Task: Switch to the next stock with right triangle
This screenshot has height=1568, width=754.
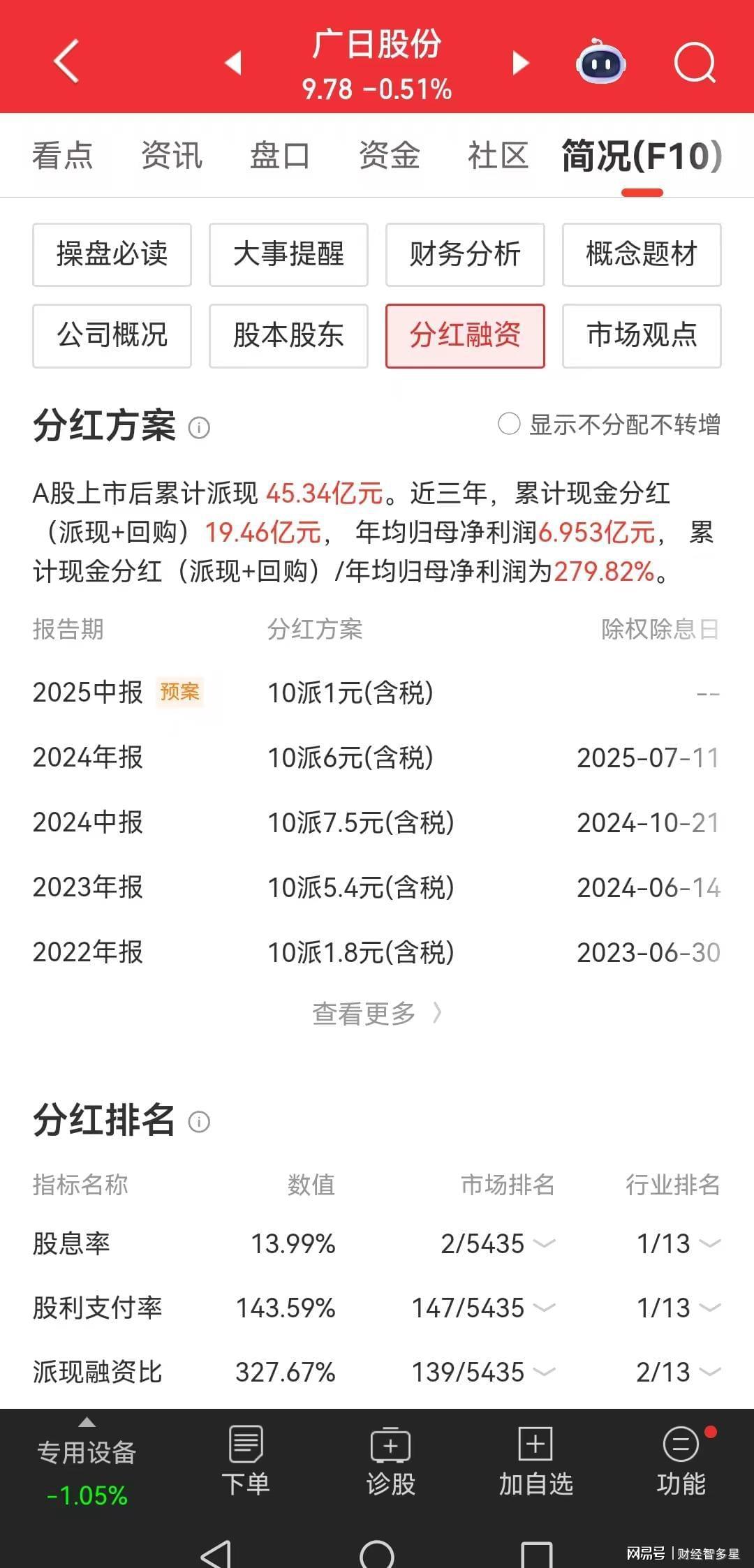Action: tap(521, 63)
